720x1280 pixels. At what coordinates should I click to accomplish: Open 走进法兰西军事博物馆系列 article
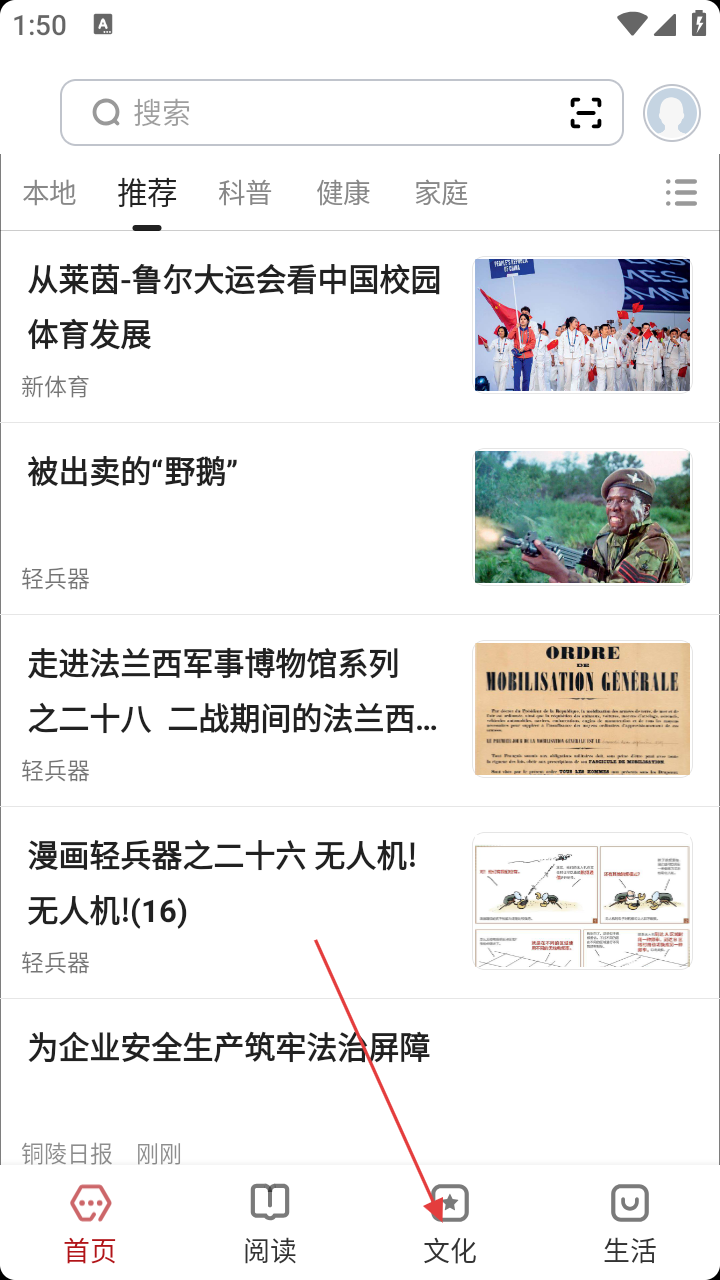(x=232, y=691)
